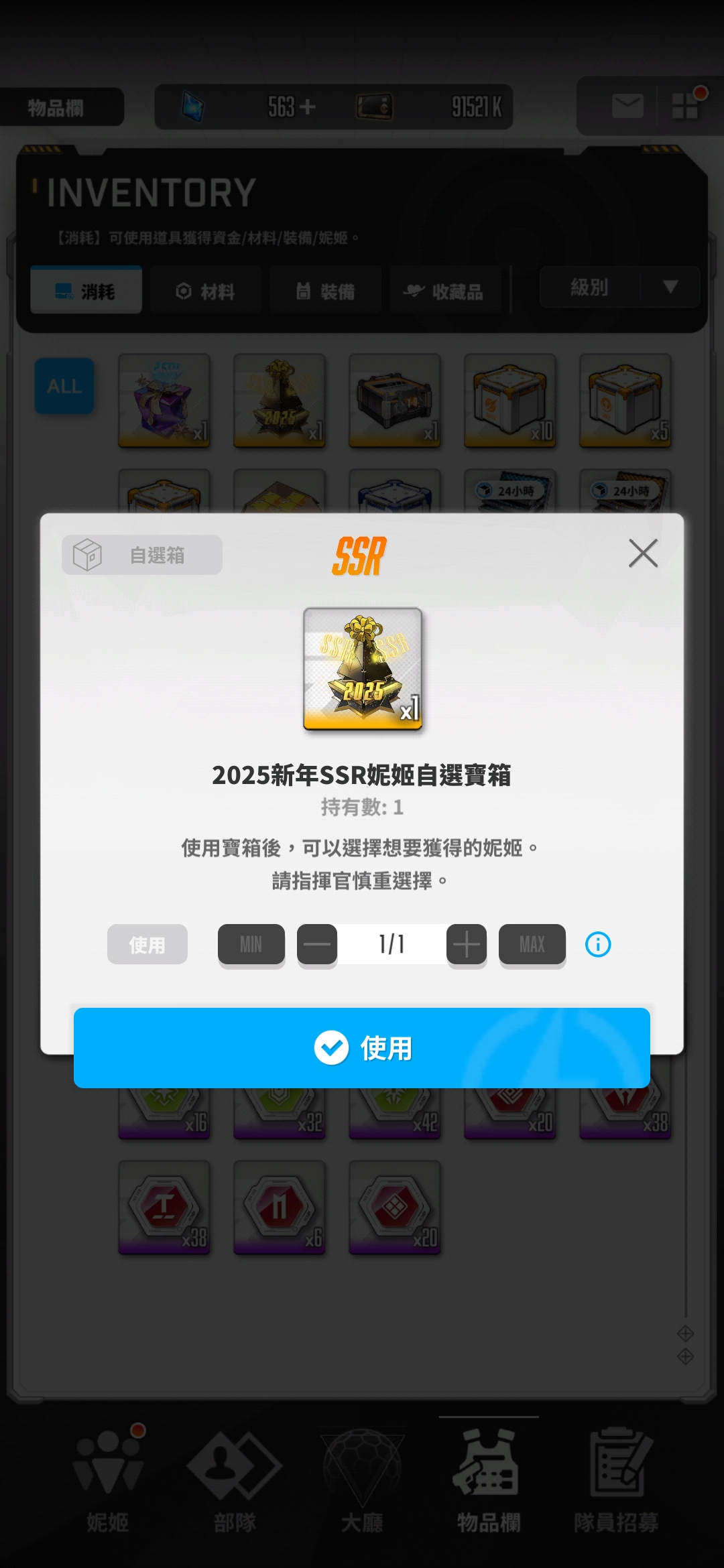Close the SSR selection box dialog
Image resolution: width=724 pixels, height=1568 pixels.
click(x=643, y=553)
